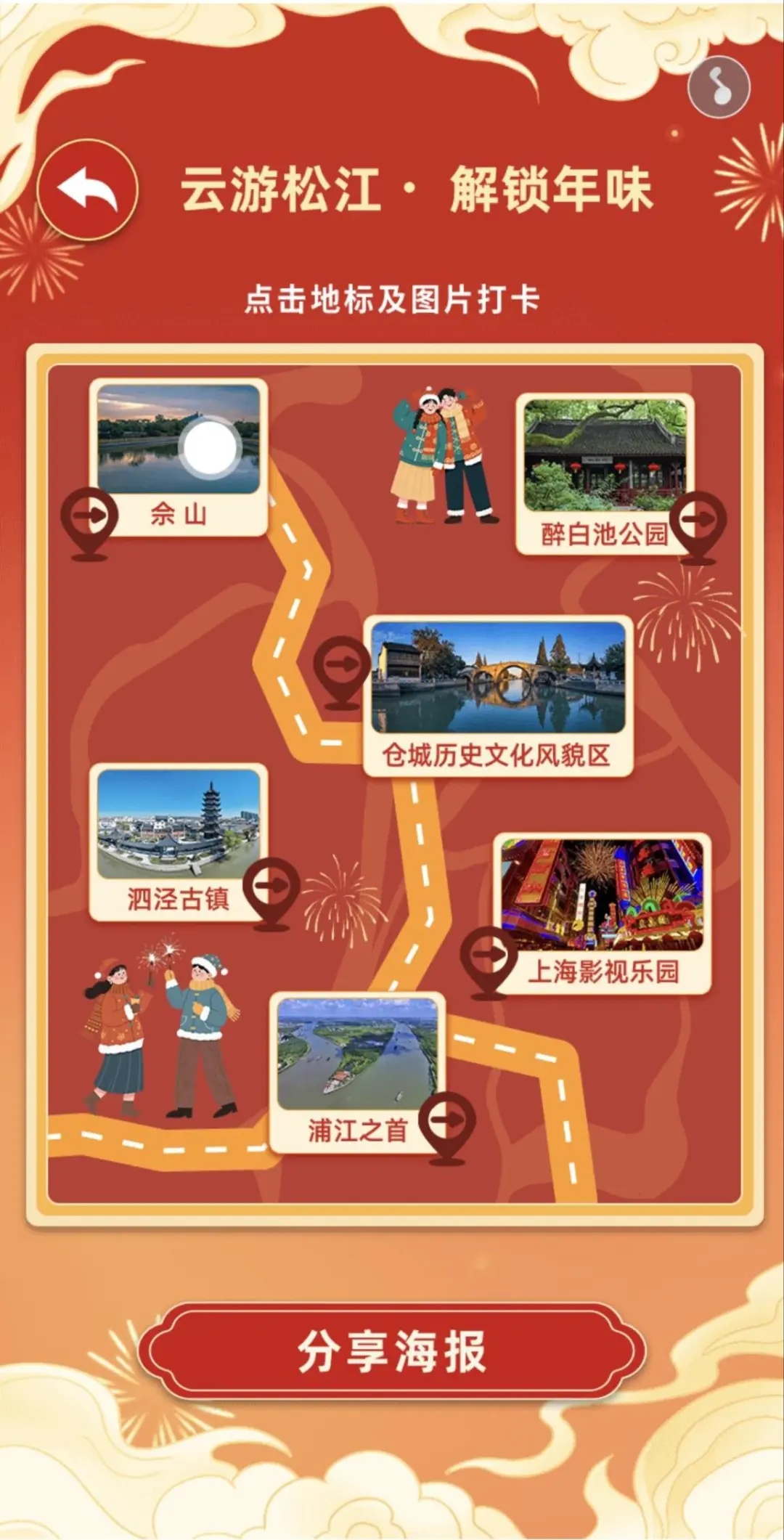784x1540 pixels.
Task: Select the 浦江之首 picture card
Action: click(357, 1054)
